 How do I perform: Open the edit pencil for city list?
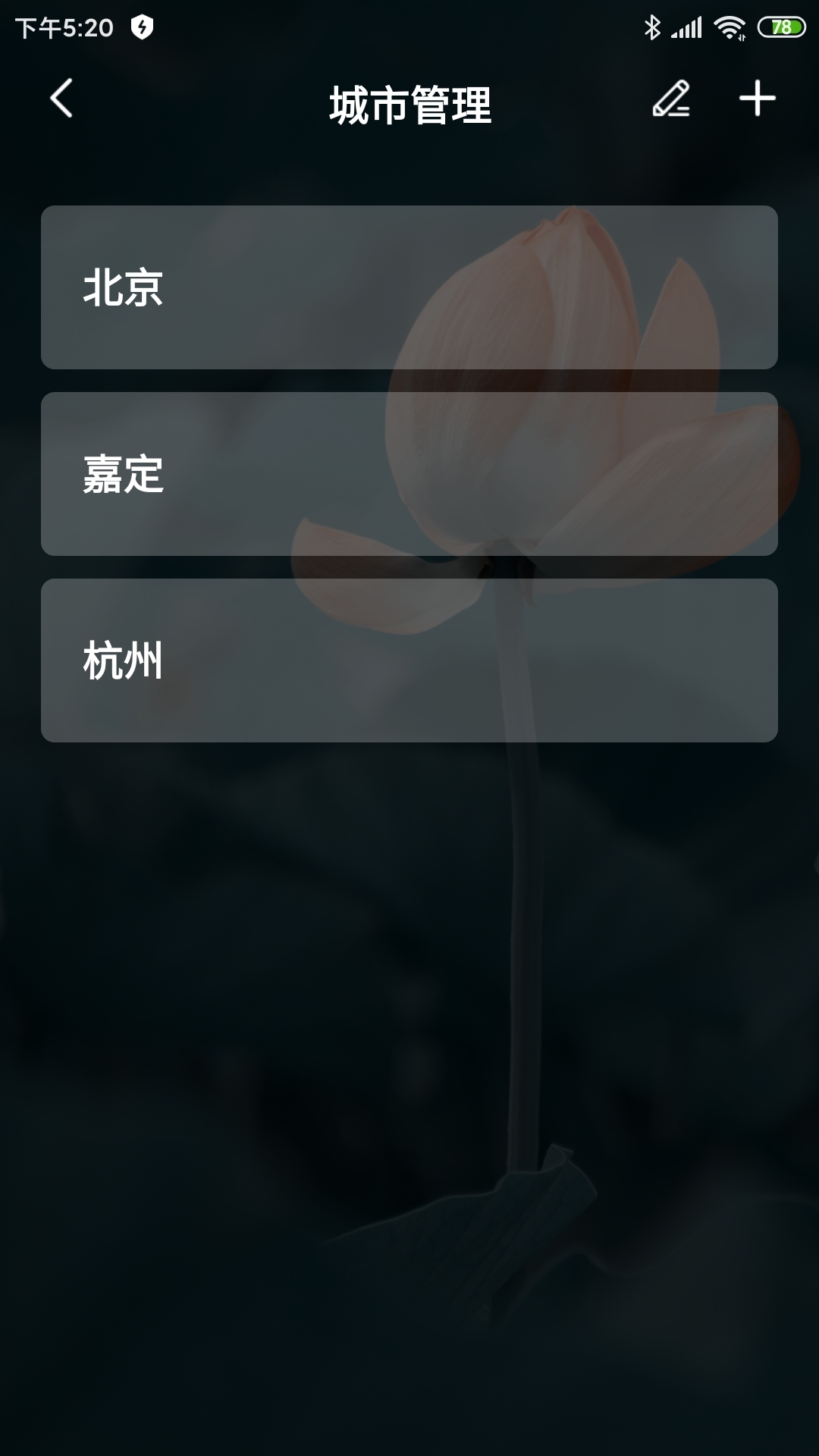pyautogui.click(x=671, y=99)
